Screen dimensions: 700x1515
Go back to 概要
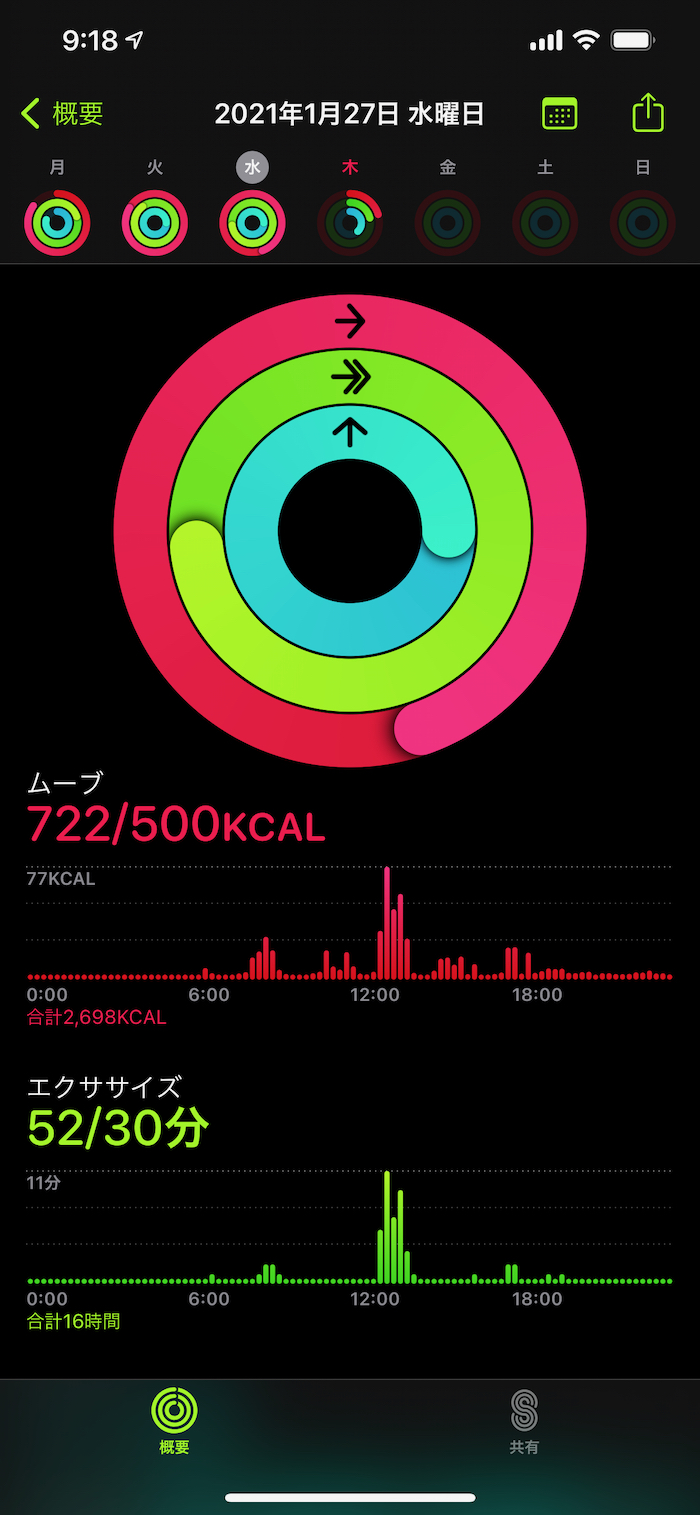tap(62, 114)
